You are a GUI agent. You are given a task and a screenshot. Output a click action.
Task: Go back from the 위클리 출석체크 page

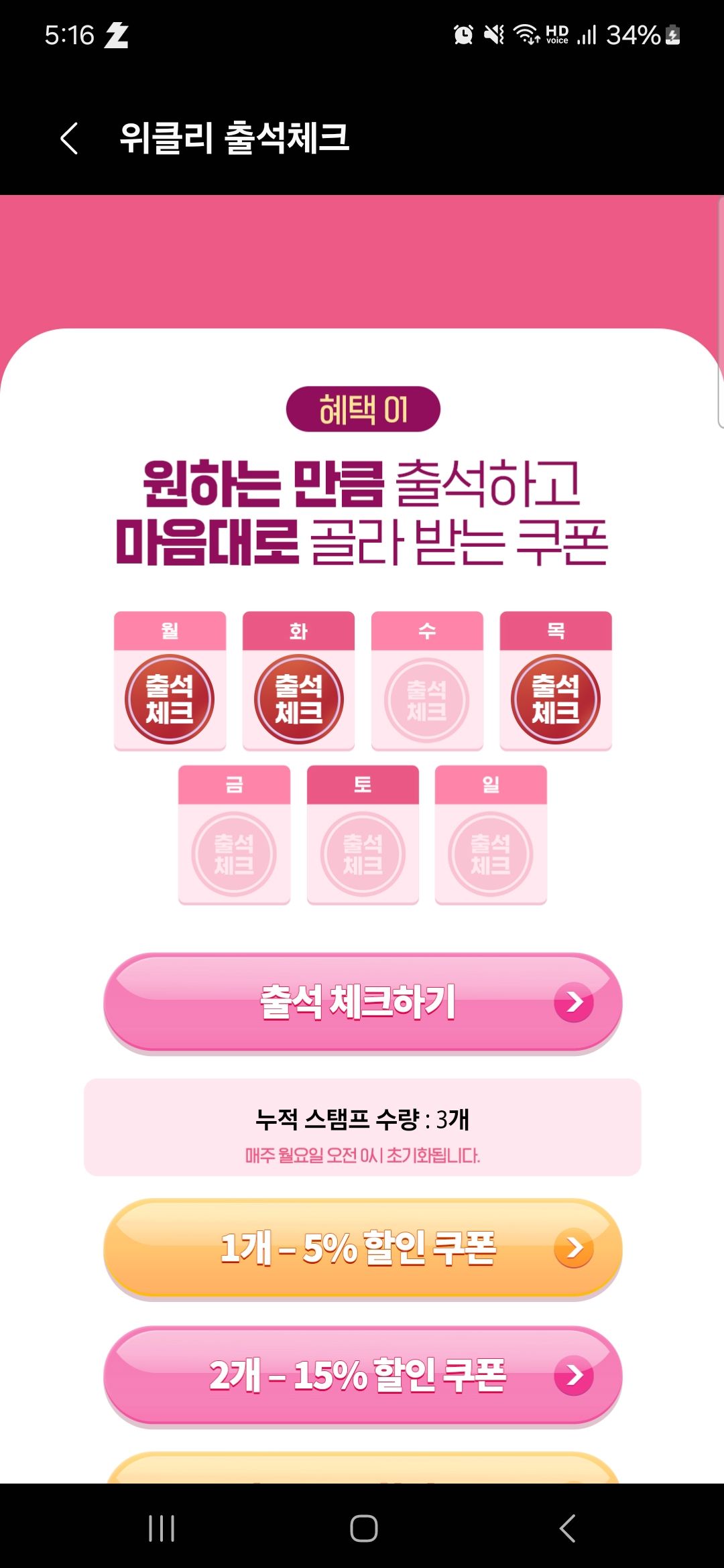[x=70, y=139]
